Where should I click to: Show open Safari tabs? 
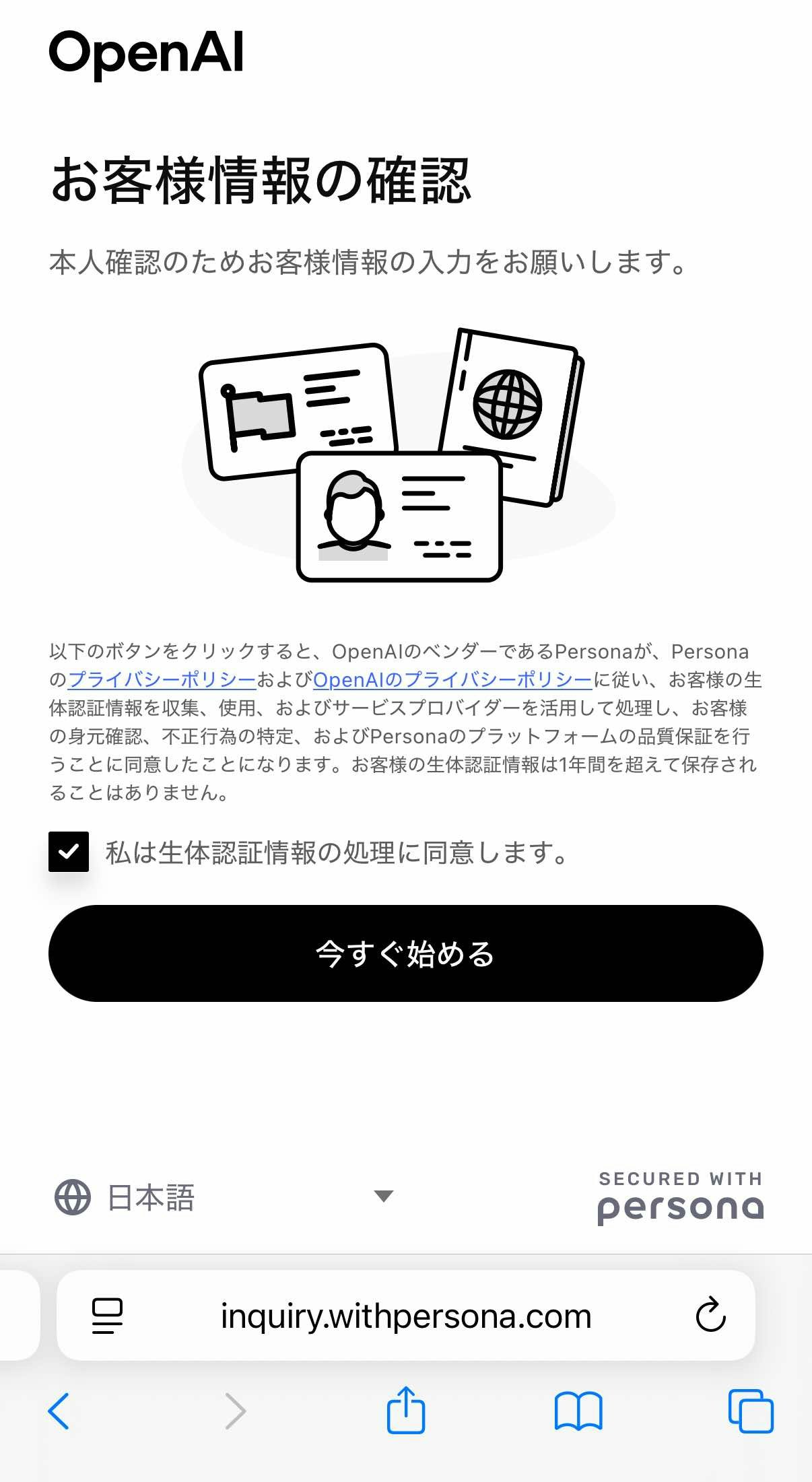coord(751,1411)
